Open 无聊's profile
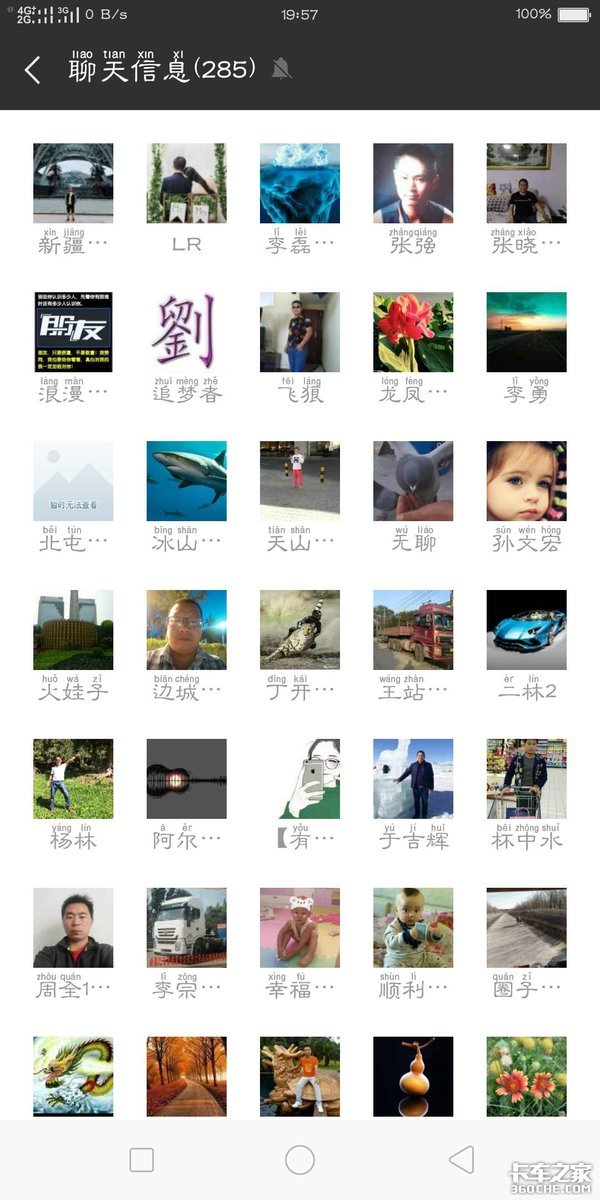The height and width of the screenshot is (1200, 600). [x=413, y=482]
